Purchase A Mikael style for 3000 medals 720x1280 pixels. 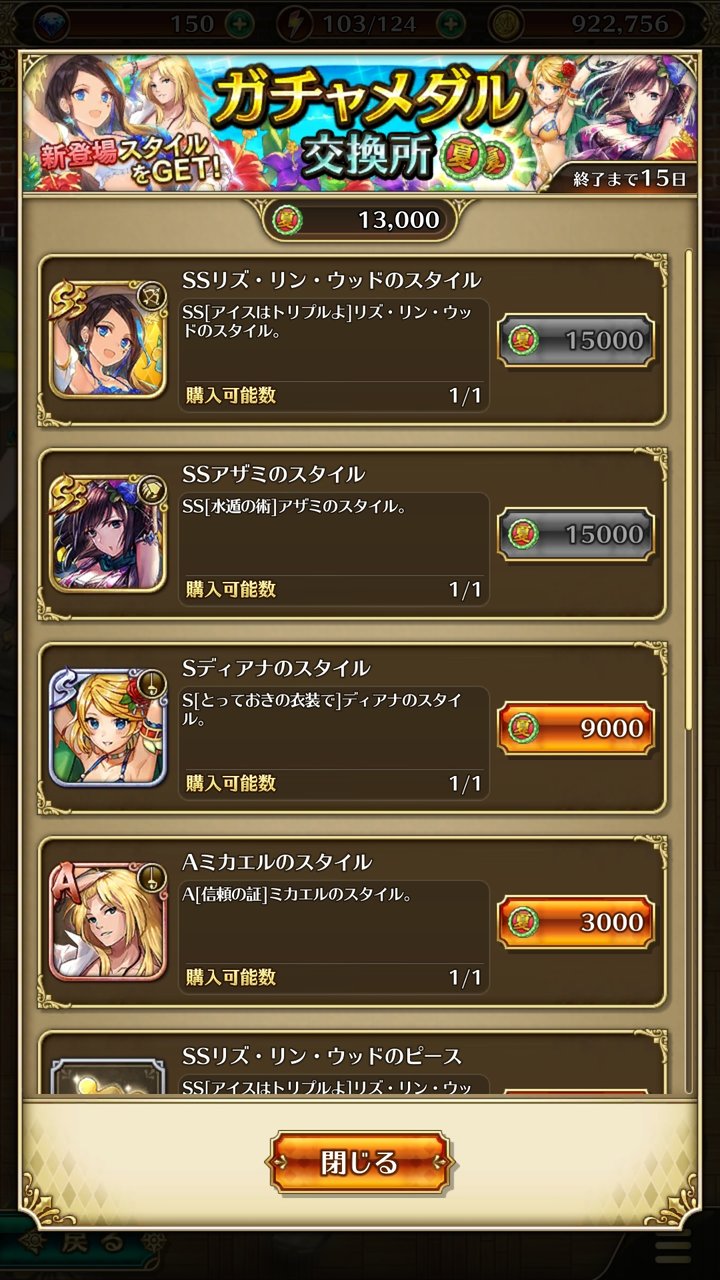(x=575, y=922)
